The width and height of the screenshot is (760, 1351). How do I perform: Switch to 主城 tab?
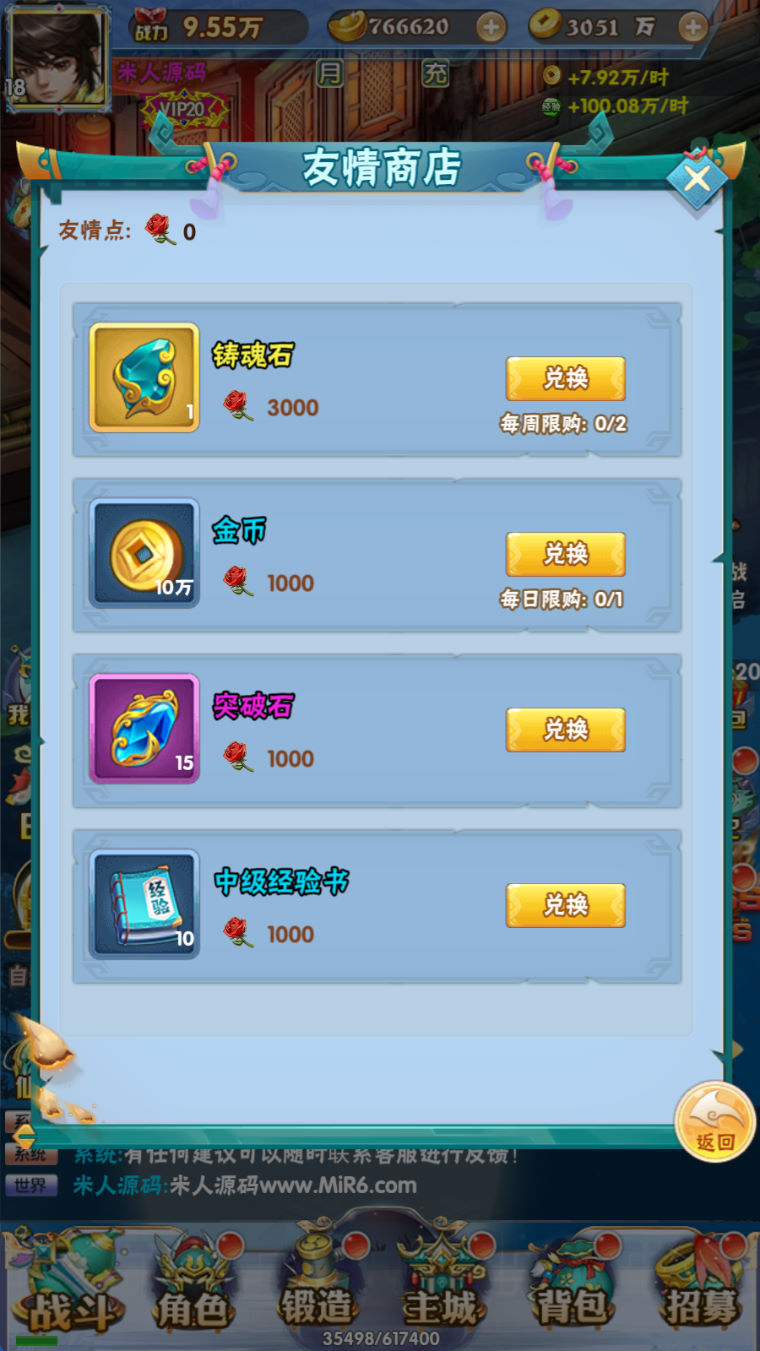pyautogui.click(x=442, y=1290)
